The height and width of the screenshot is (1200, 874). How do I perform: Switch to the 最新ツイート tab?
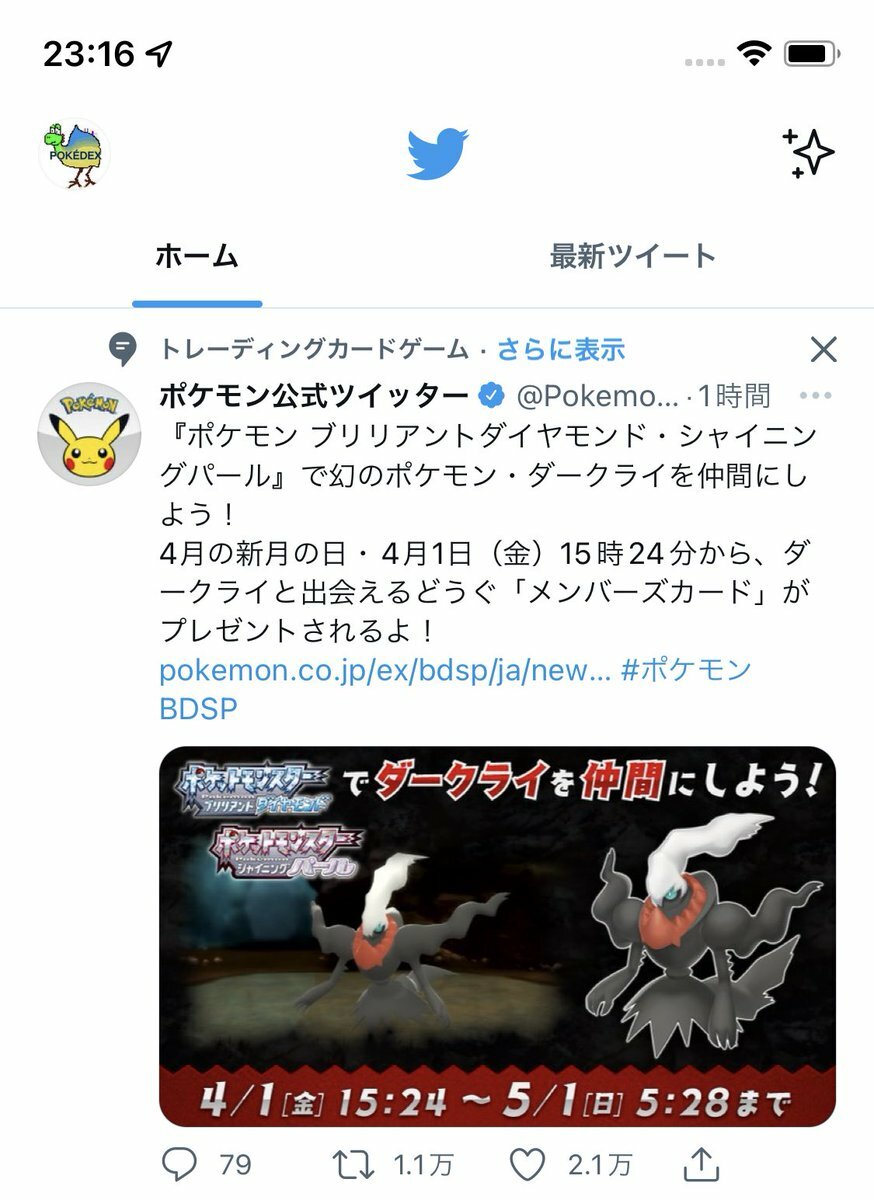(632, 256)
